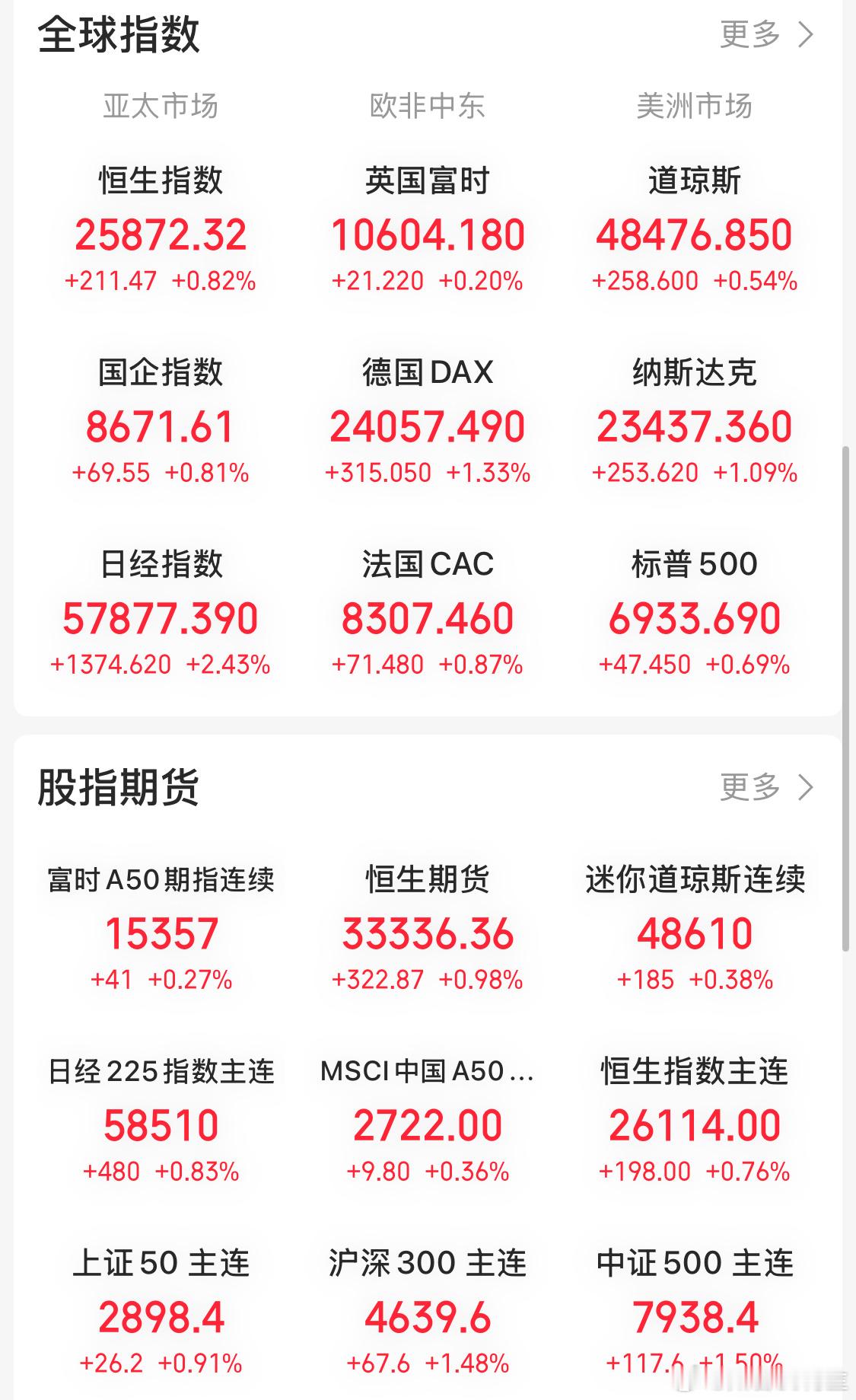Viewport: 856px width, 1400px height.
Task: Open 更多 for 全球指数 section
Action: tap(749, 34)
